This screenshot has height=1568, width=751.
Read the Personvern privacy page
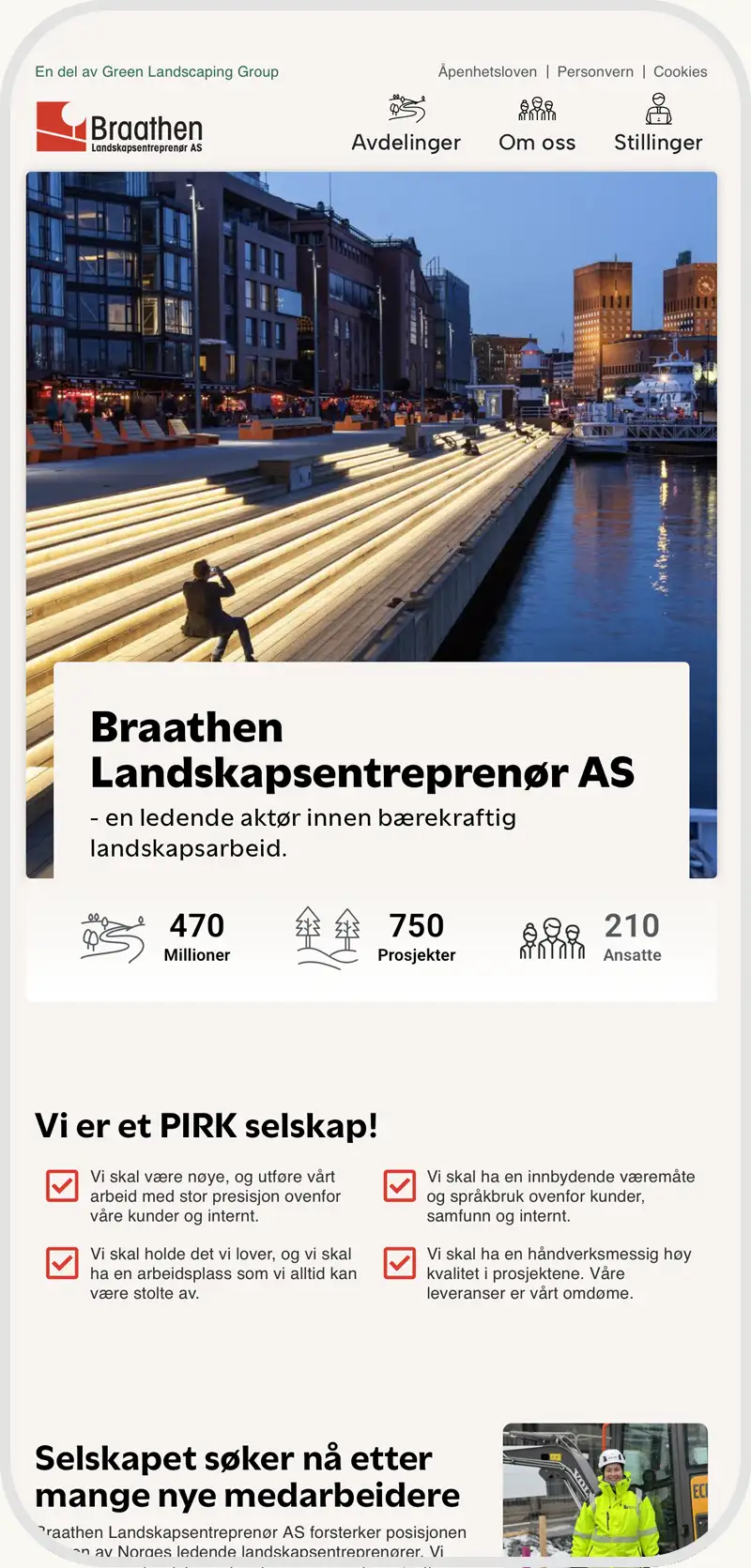coord(595,71)
